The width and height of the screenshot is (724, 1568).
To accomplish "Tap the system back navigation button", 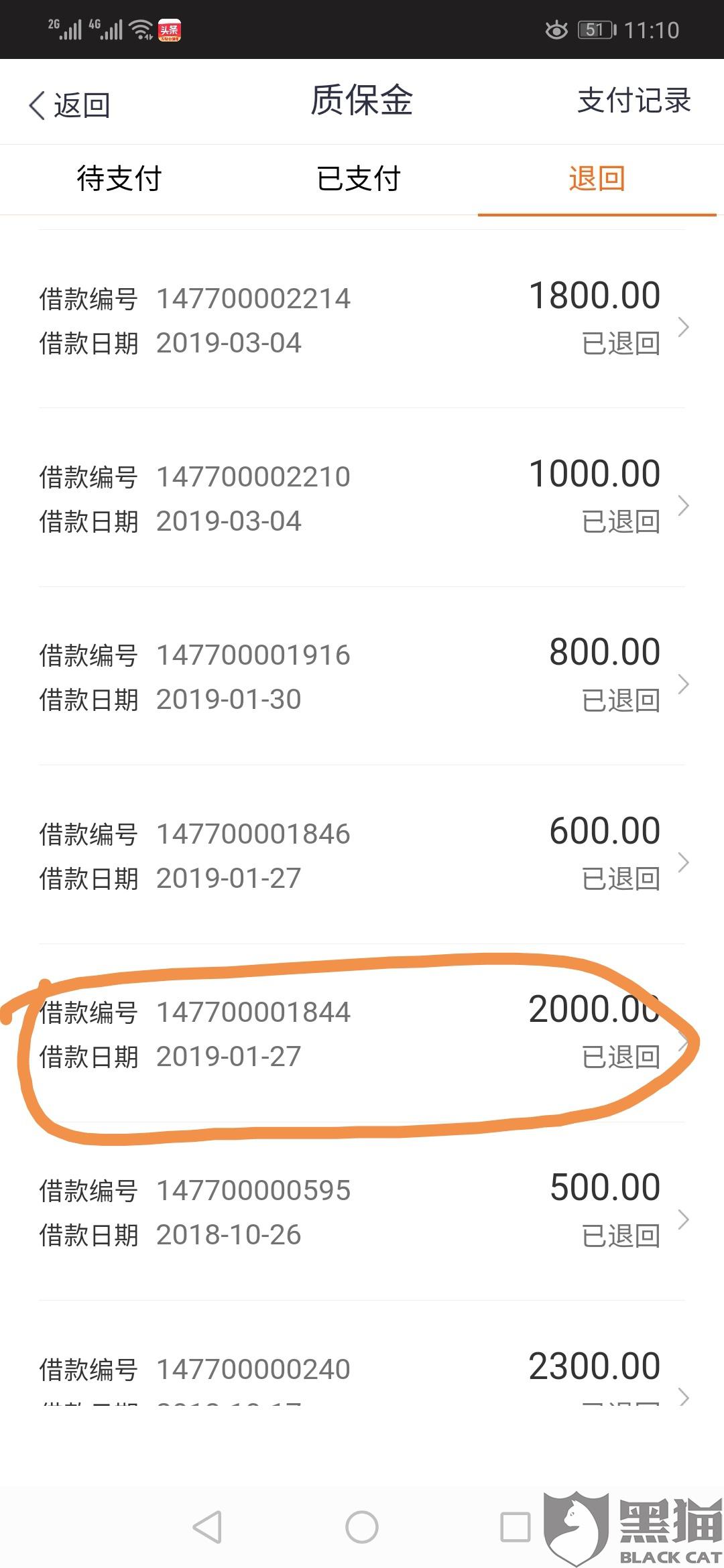I will [x=207, y=1527].
